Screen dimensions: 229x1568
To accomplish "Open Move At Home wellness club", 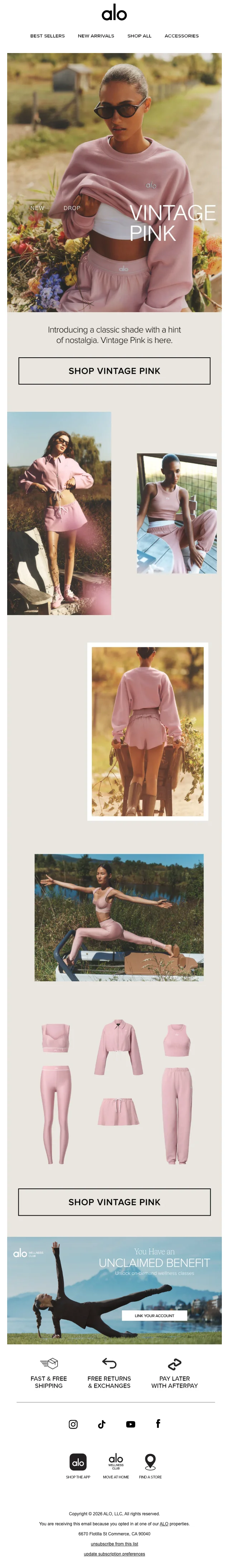I will click(x=116, y=1462).
